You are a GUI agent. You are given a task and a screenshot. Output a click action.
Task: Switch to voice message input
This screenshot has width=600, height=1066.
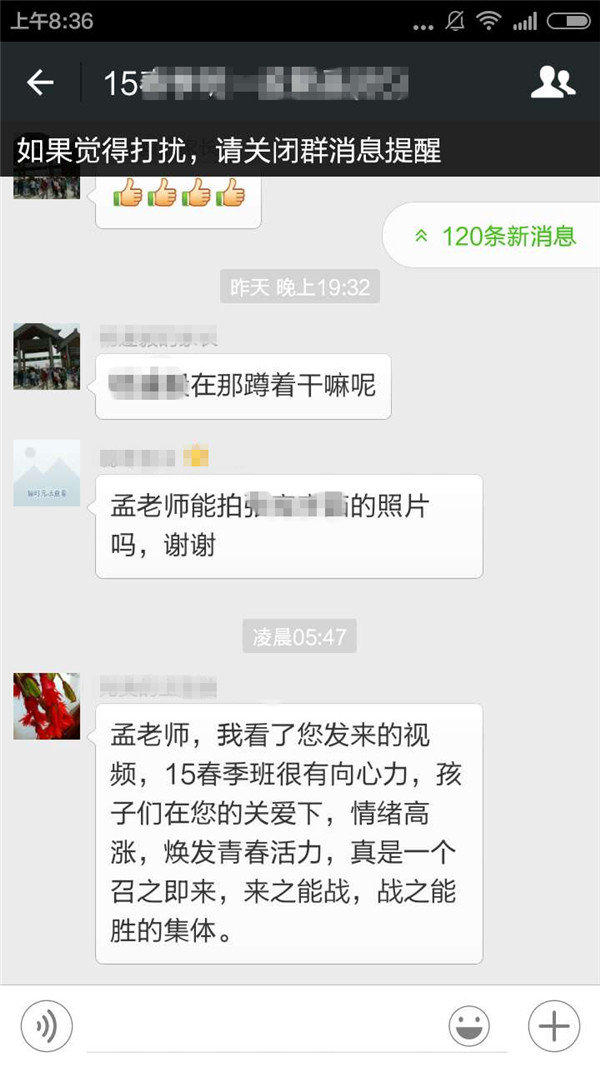pos(45,1026)
